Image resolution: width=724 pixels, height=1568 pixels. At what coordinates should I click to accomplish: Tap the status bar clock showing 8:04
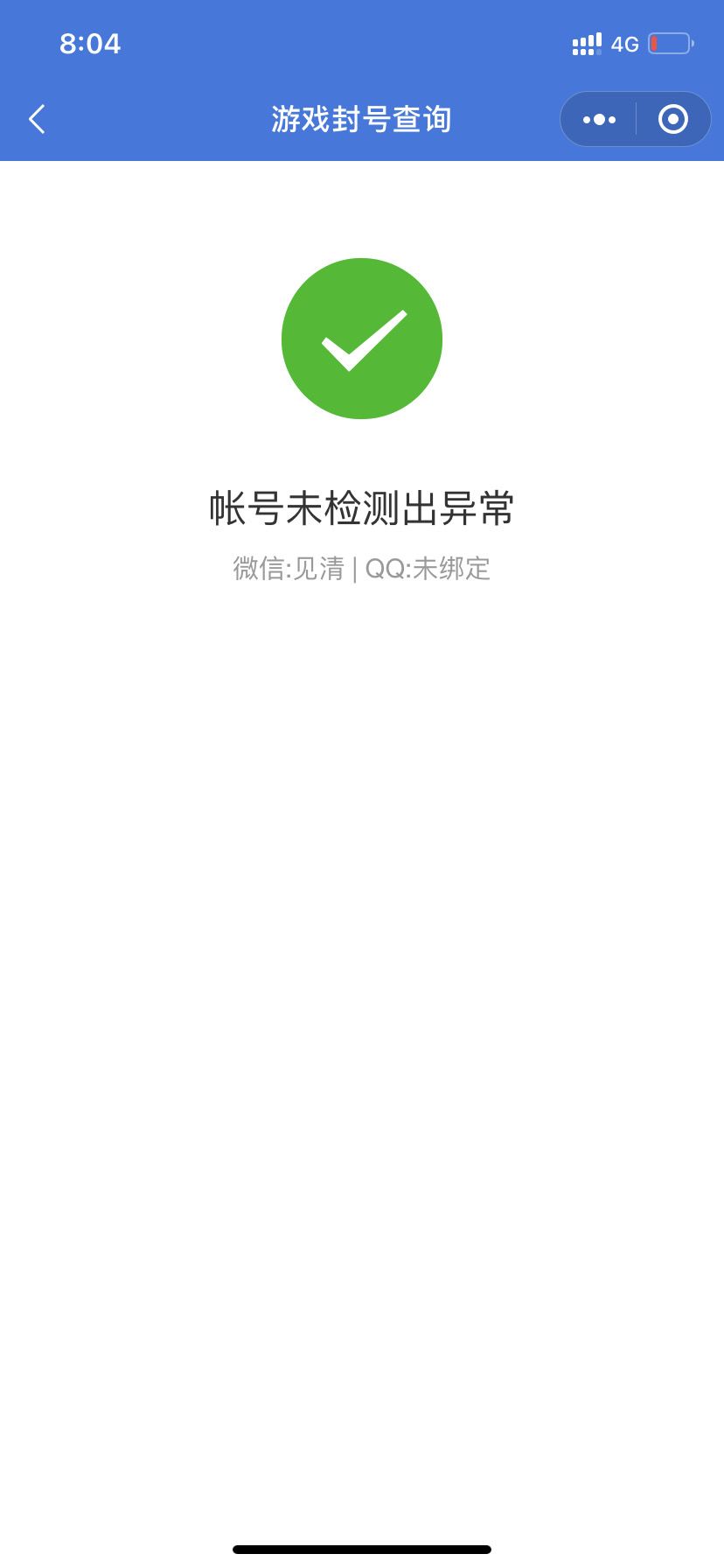pos(90,44)
